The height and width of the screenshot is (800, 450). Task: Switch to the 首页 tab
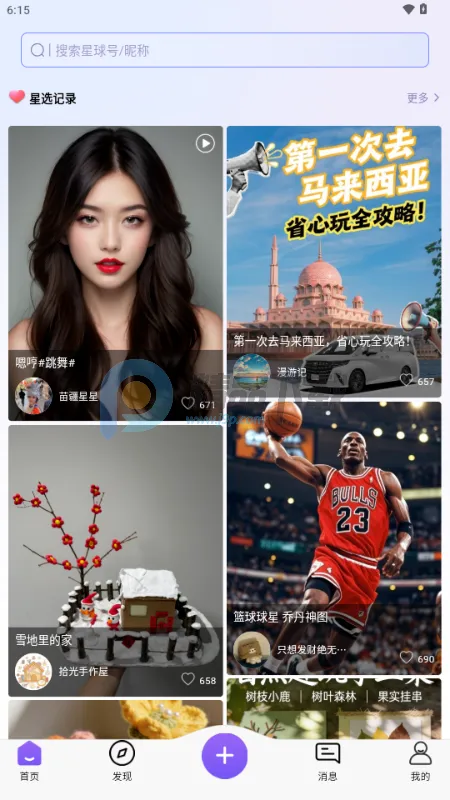click(29, 761)
